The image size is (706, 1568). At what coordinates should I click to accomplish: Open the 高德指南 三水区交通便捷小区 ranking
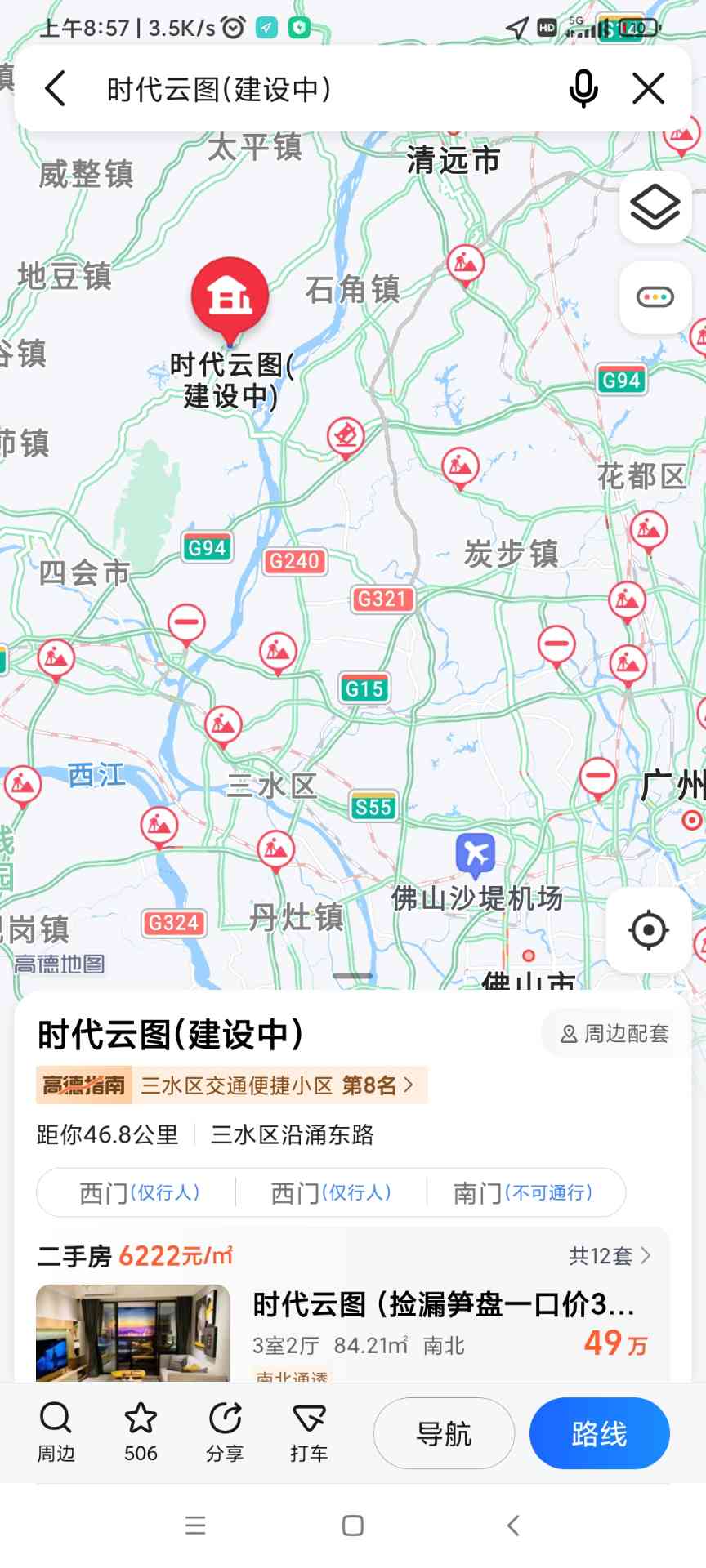(x=232, y=1085)
